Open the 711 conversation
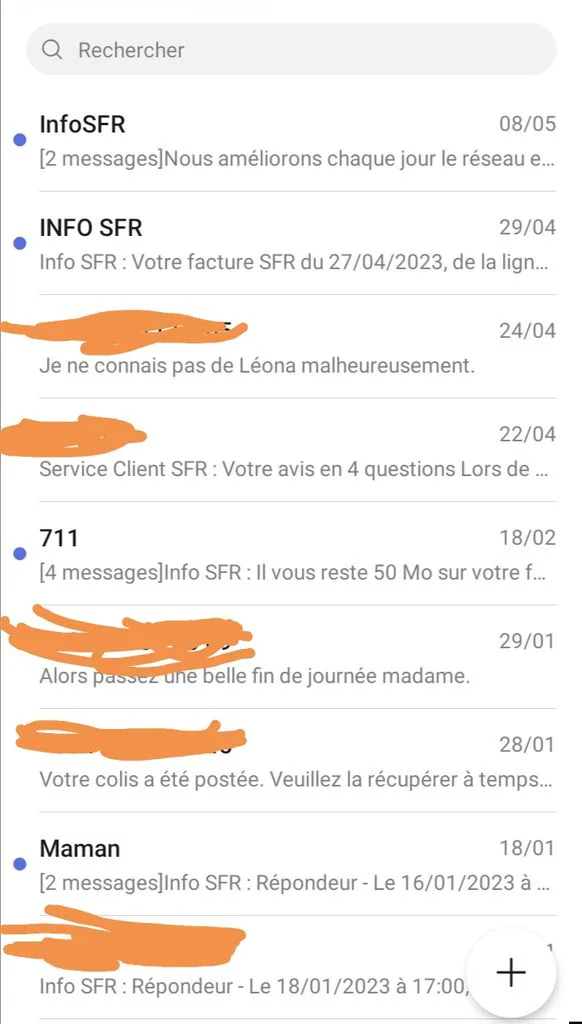The width and height of the screenshot is (582, 1024). coord(291,554)
